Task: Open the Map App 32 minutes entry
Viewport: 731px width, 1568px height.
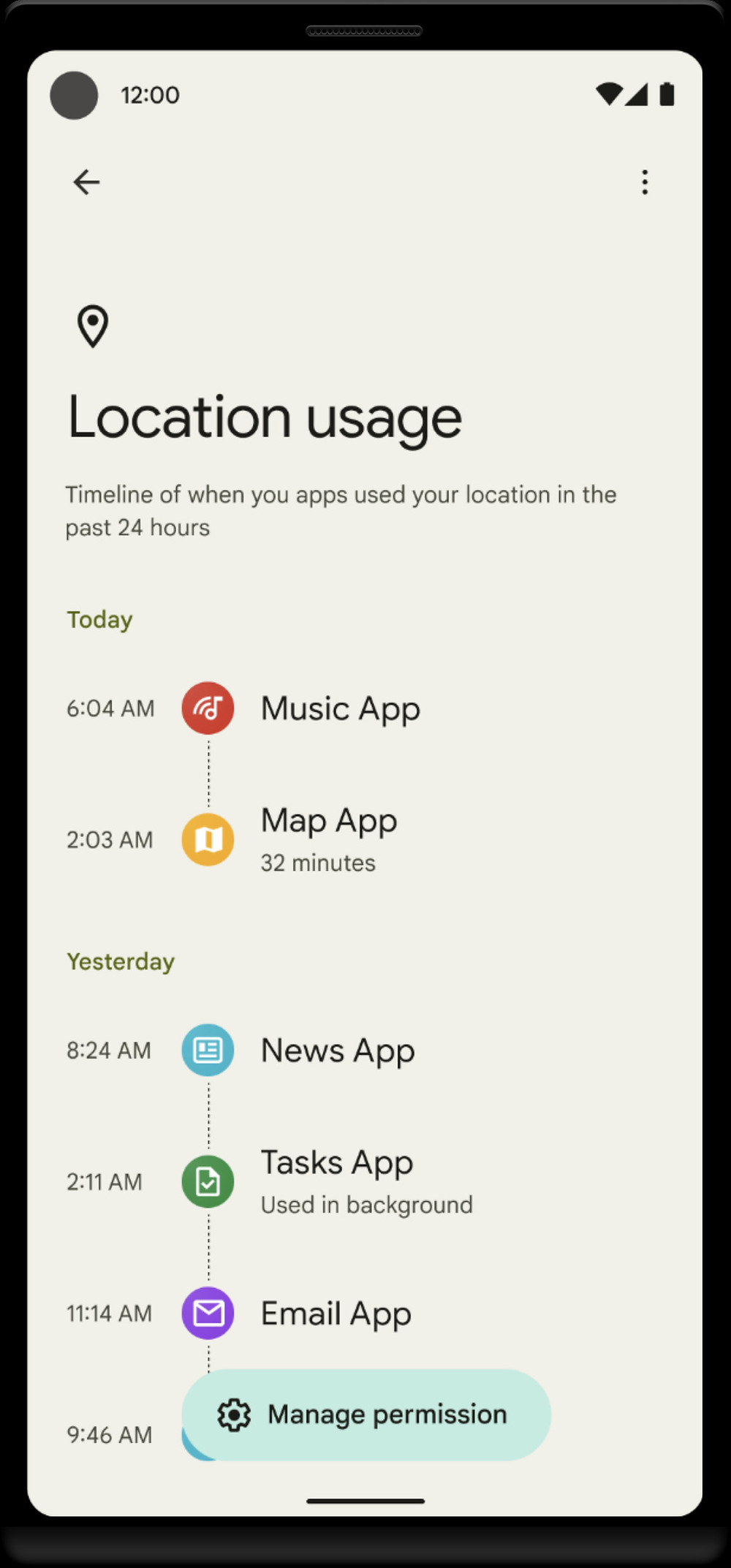Action: [x=365, y=839]
